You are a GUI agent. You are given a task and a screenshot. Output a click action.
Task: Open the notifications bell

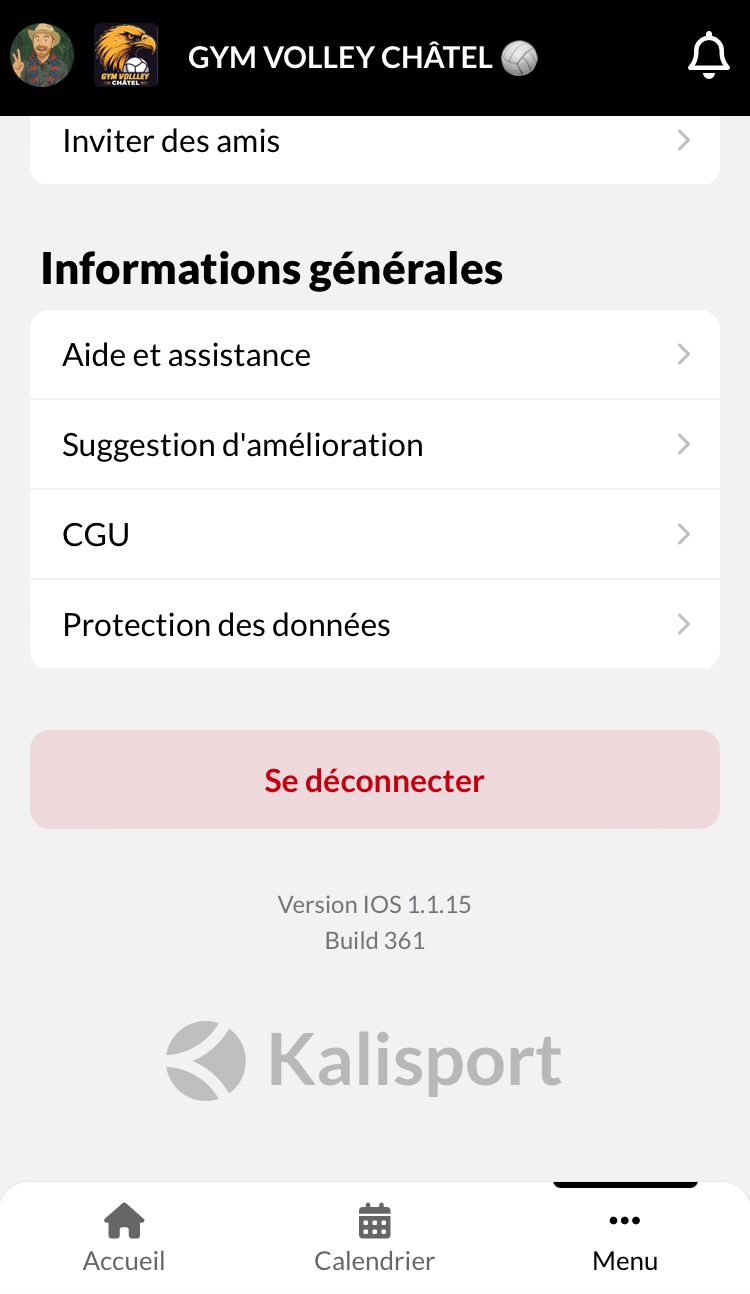[x=708, y=56]
